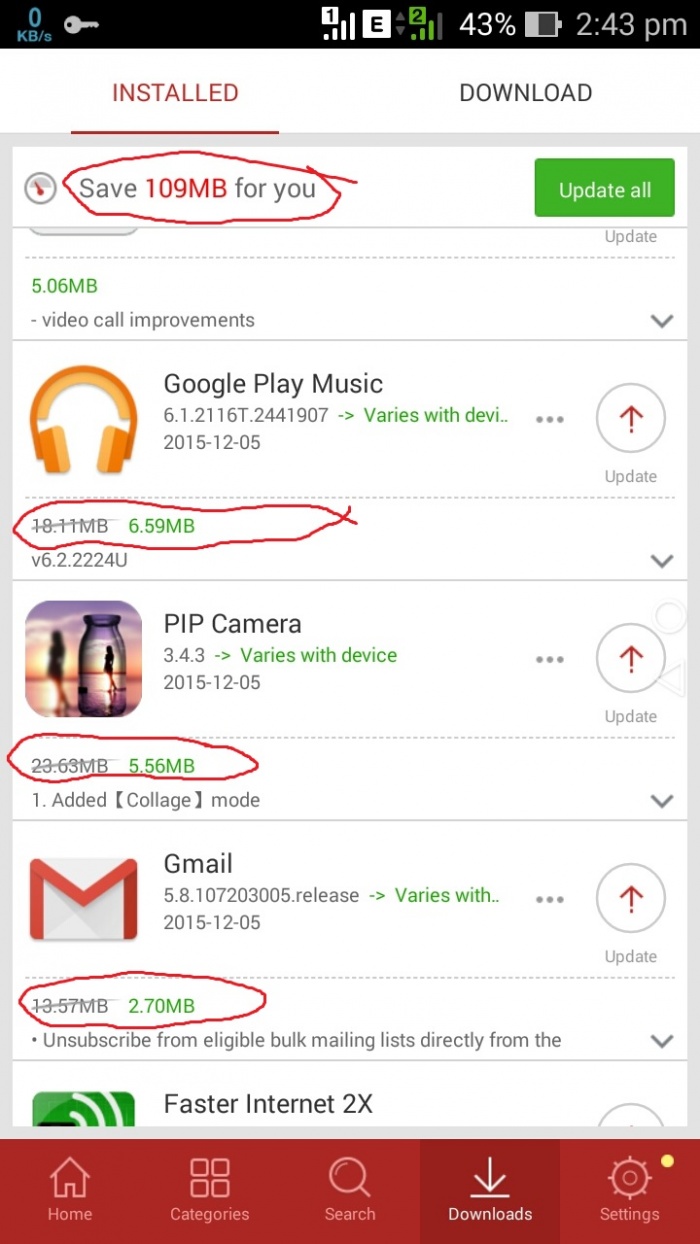Expand Google Play Music changelog
The width and height of the screenshot is (700, 1244).
tap(661, 561)
